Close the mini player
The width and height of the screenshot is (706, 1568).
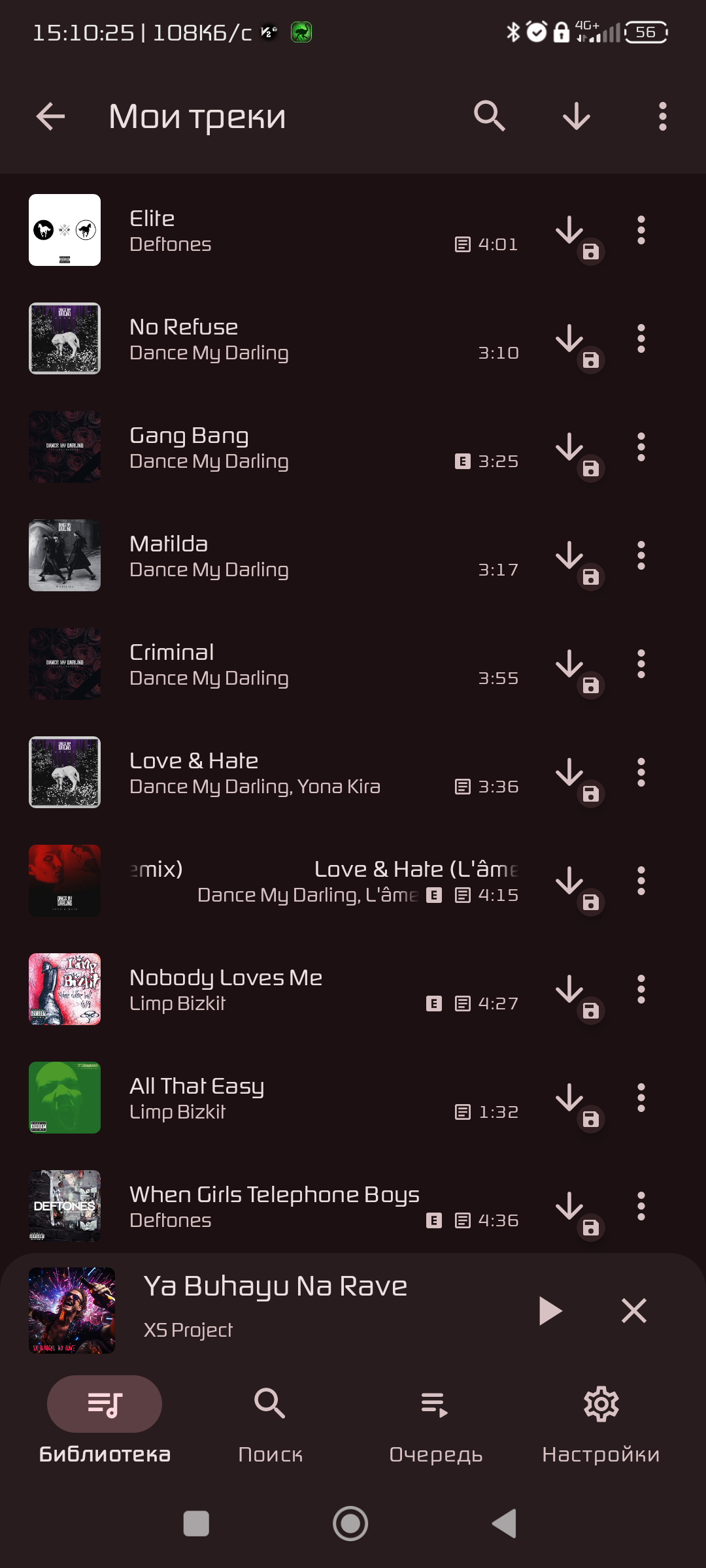tap(633, 1311)
